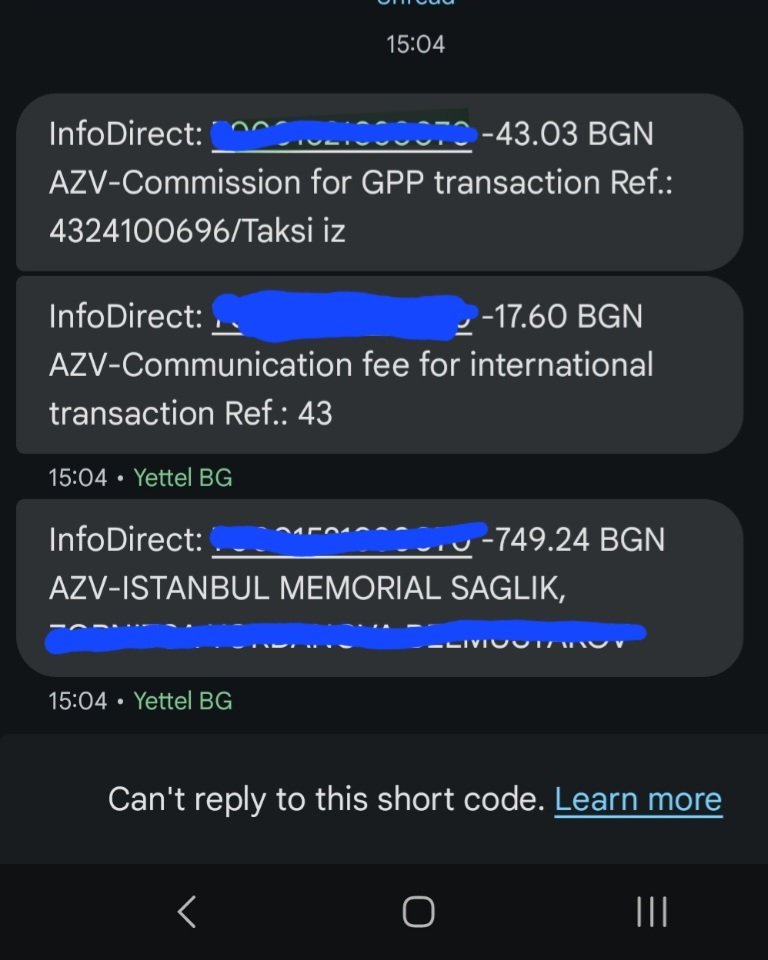
Task: Open the Learn more link
Action: [638, 799]
